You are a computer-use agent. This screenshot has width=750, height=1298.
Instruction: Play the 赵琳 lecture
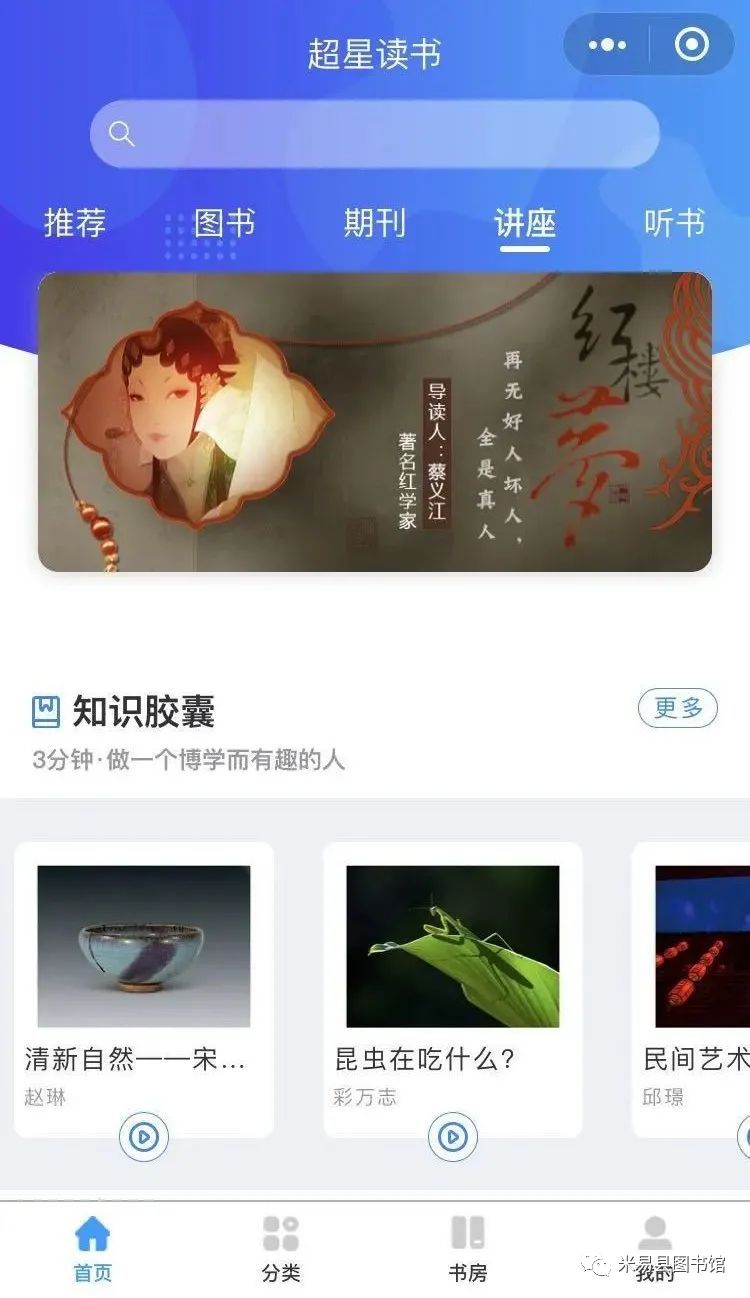[x=144, y=1137]
